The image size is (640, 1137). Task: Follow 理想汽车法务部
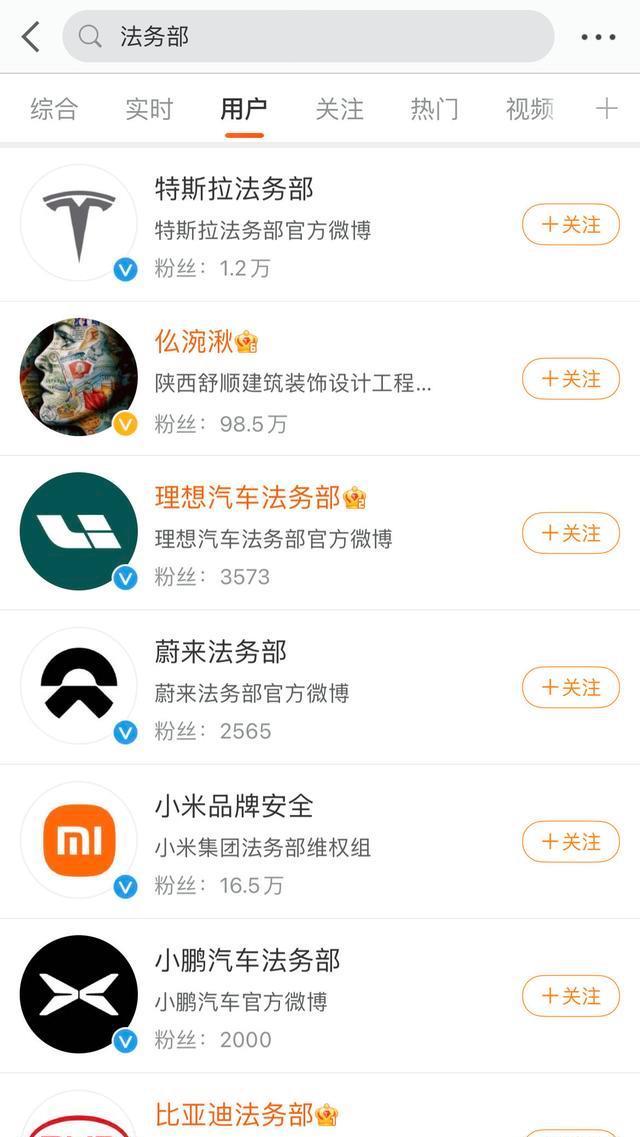point(570,533)
